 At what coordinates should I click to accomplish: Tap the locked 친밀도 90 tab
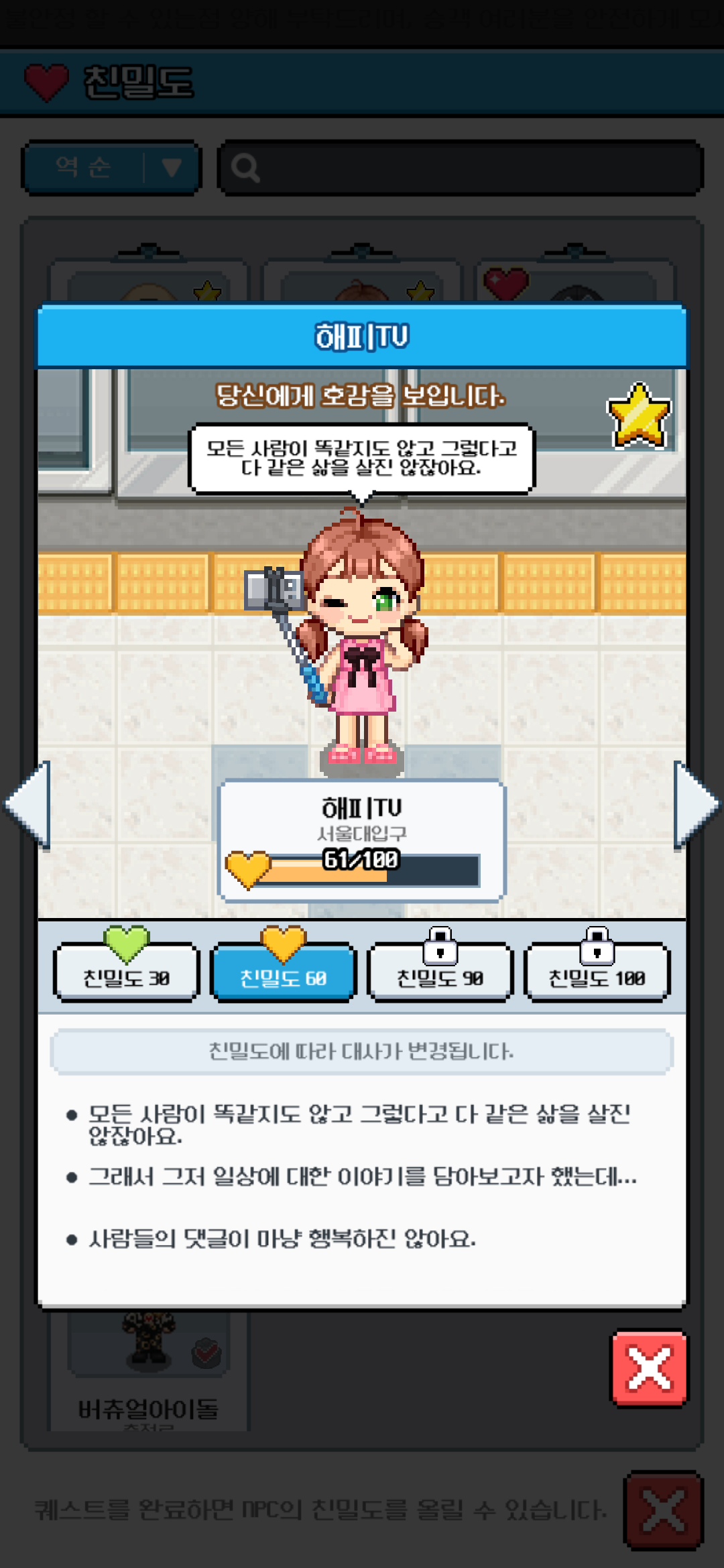tap(440, 974)
